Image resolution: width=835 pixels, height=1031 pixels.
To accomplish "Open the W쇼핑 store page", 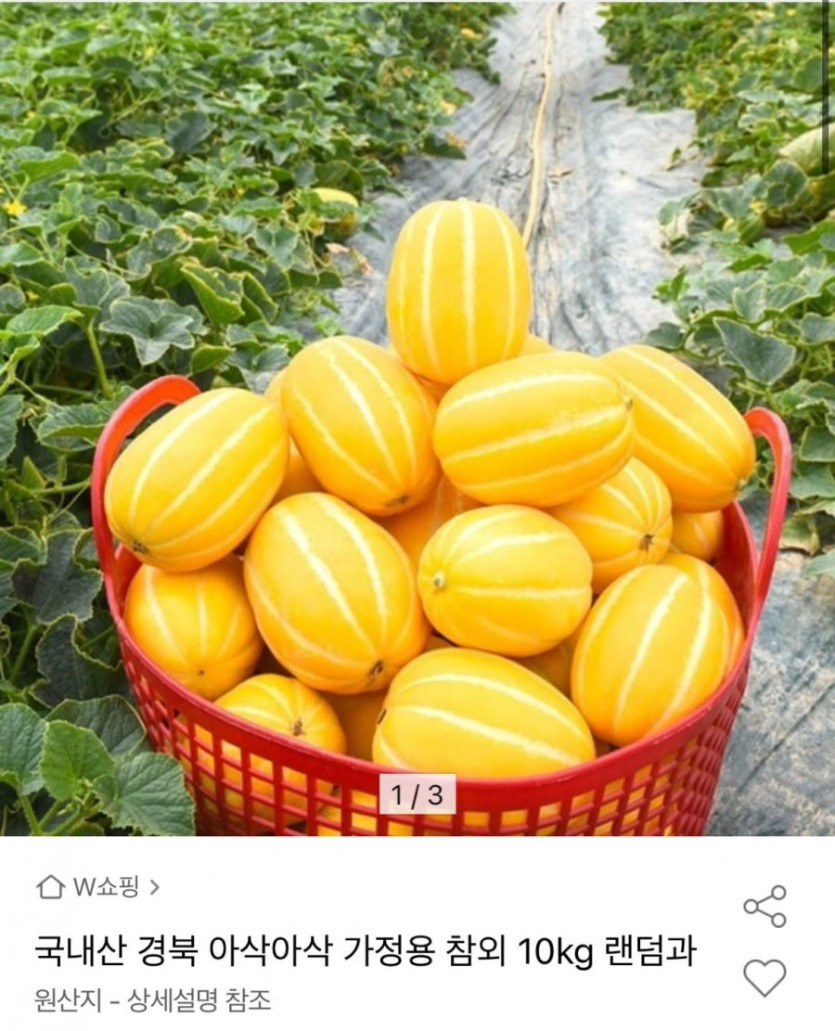I will pyautogui.click(x=98, y=886).
